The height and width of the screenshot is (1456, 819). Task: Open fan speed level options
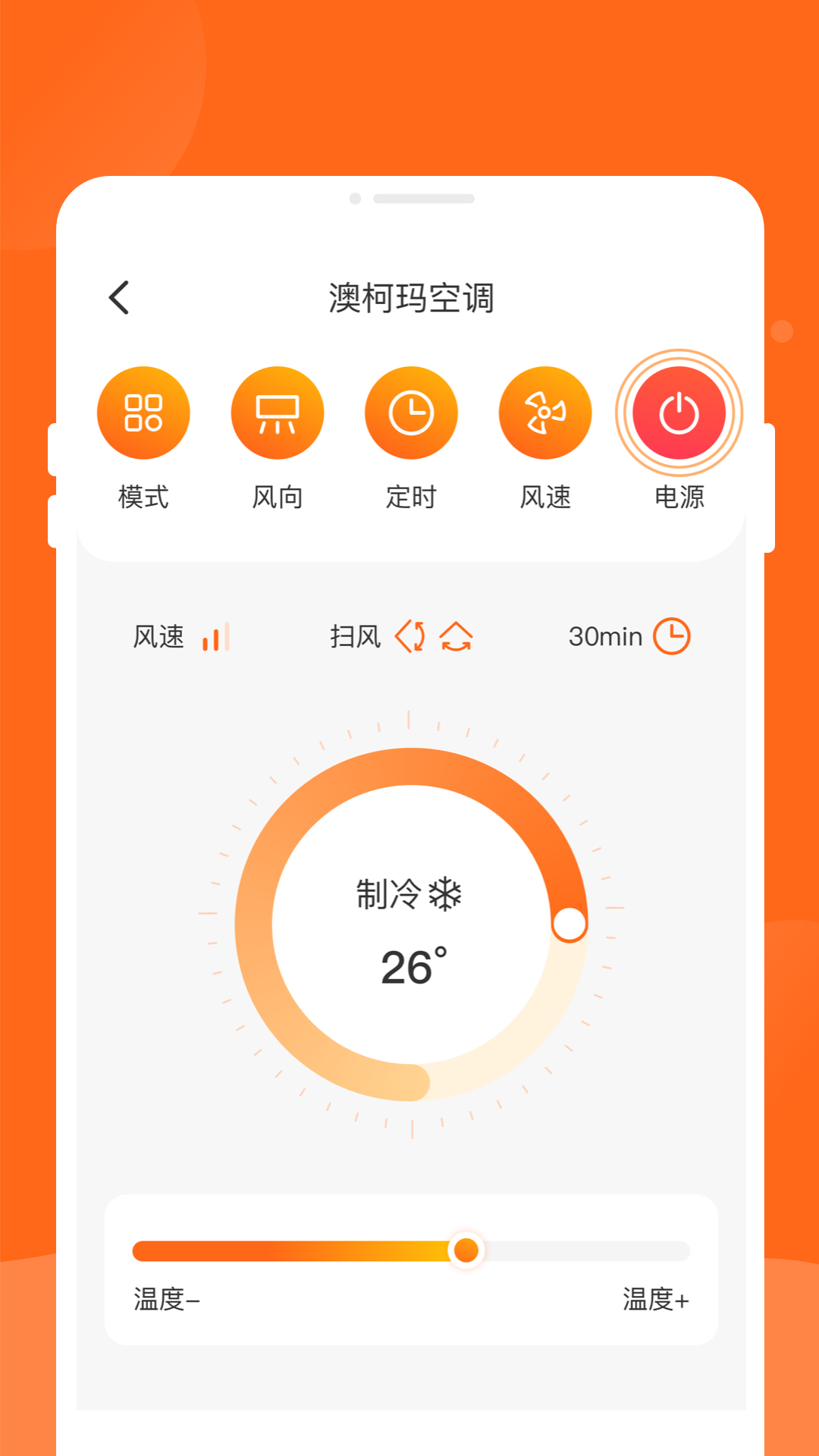544,412
